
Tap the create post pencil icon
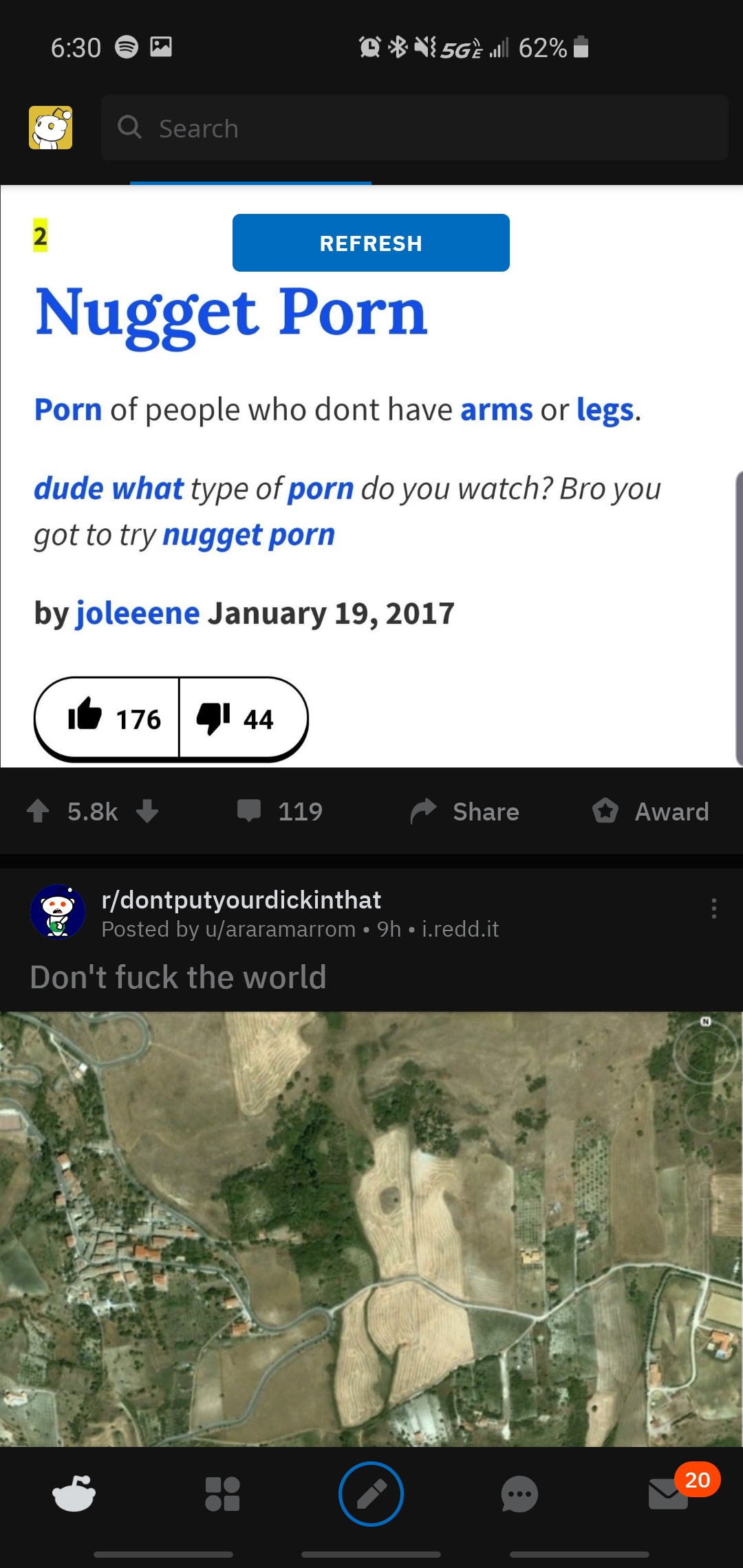pos(371,1494)
